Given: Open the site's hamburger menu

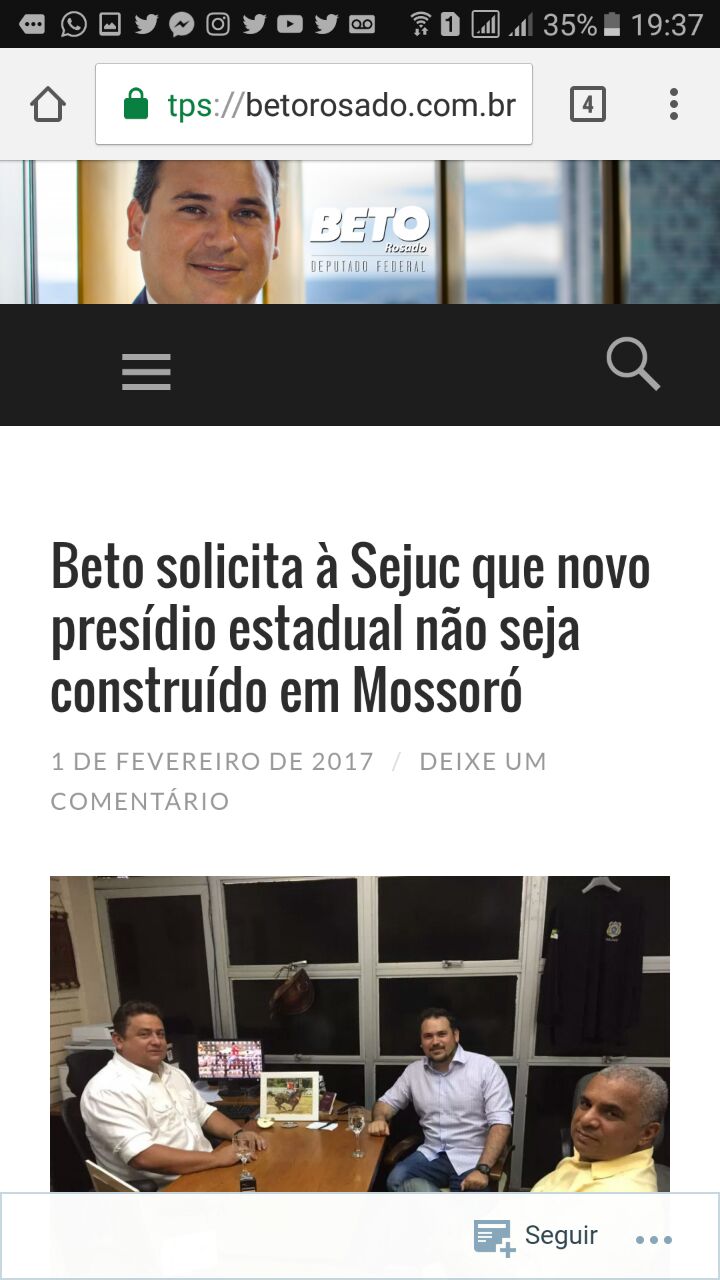Looking at the screenshot, I should pos(146,373).
